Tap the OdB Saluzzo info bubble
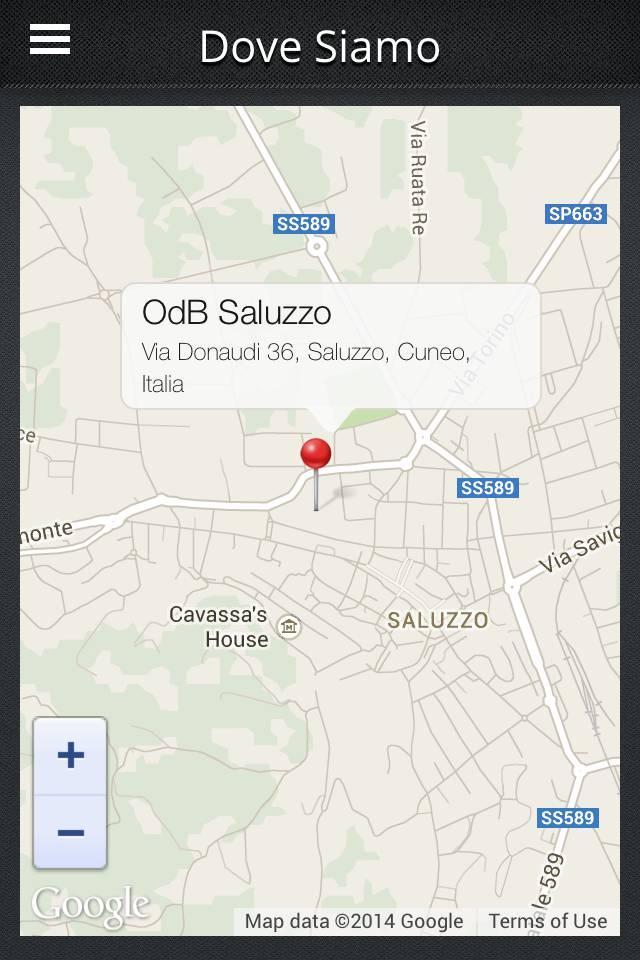The width and height of the screenshot is (640, 960). (330, 346)
